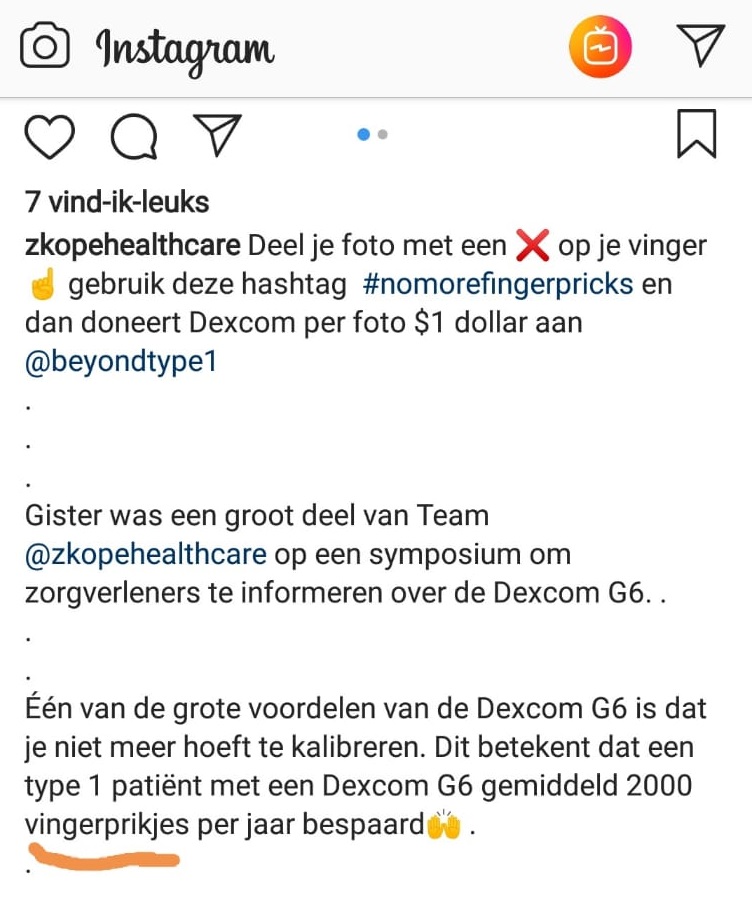Click the orange underline mark below the text
Viewport: 752px width, 897px height.
pos(105,857)
